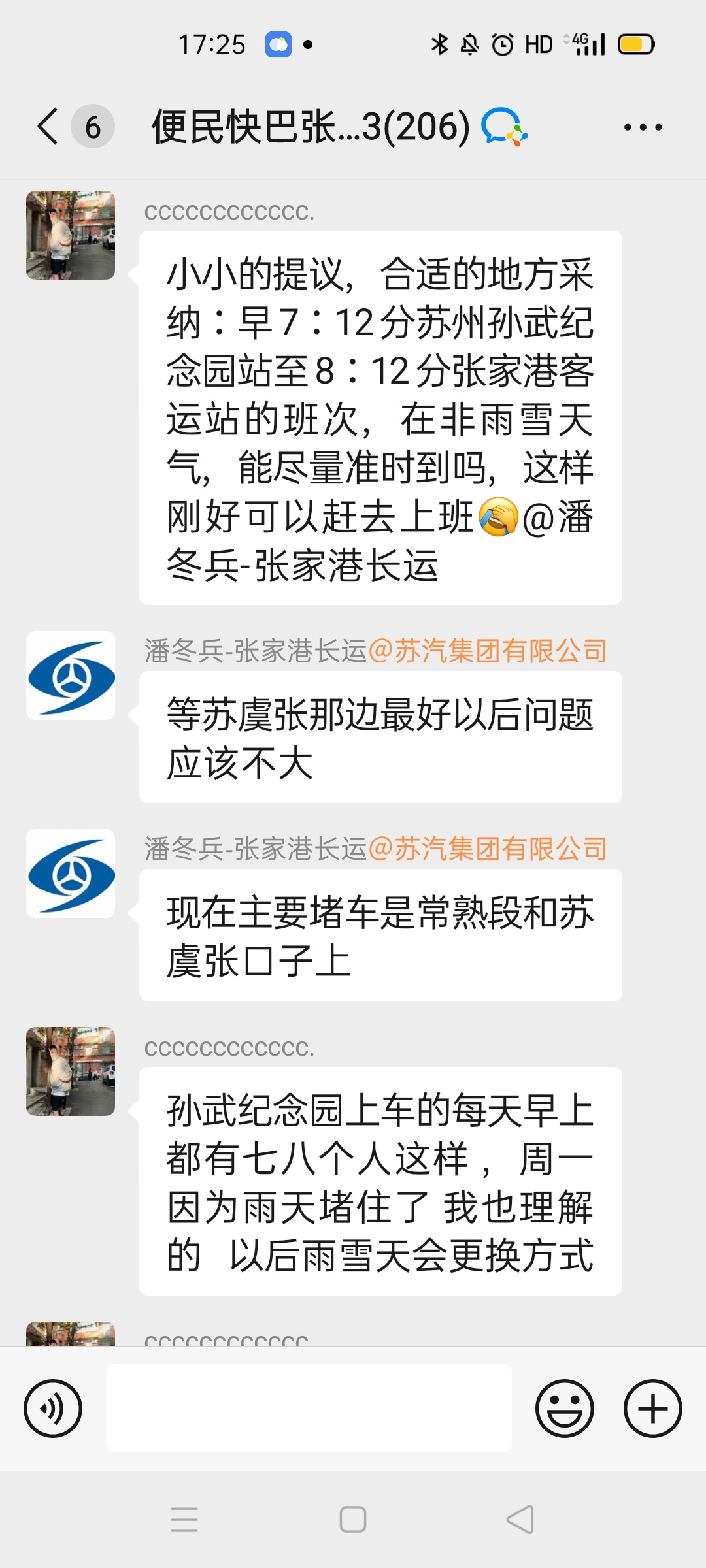Open the emoji picker

pyautogui.click(x=565, y=1409)
